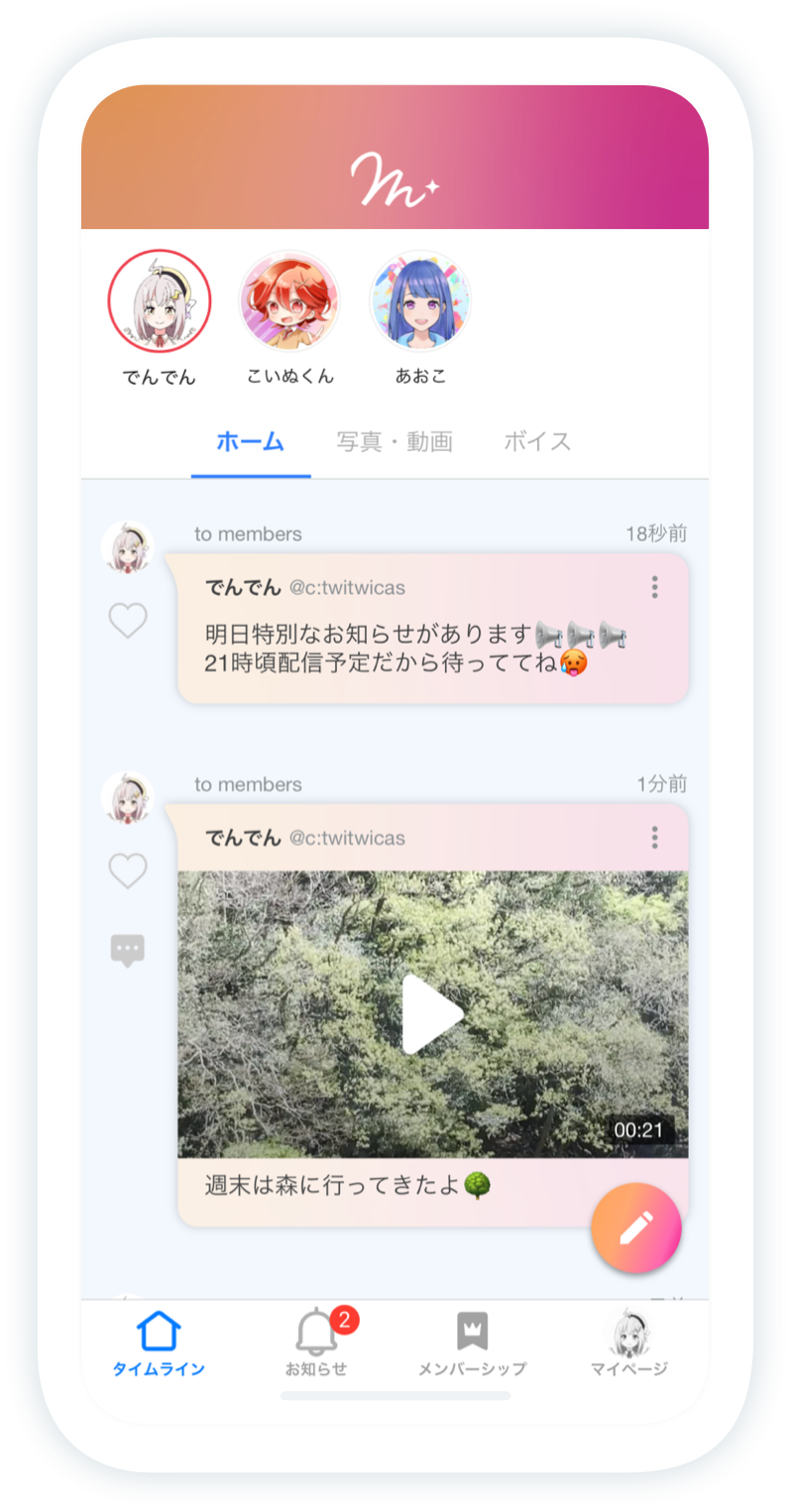The height and width of the screenshot is (1512, 793).
Task: Open overflow menu on the forest video post
Action: pyautogui.click(x=654, y=839)
